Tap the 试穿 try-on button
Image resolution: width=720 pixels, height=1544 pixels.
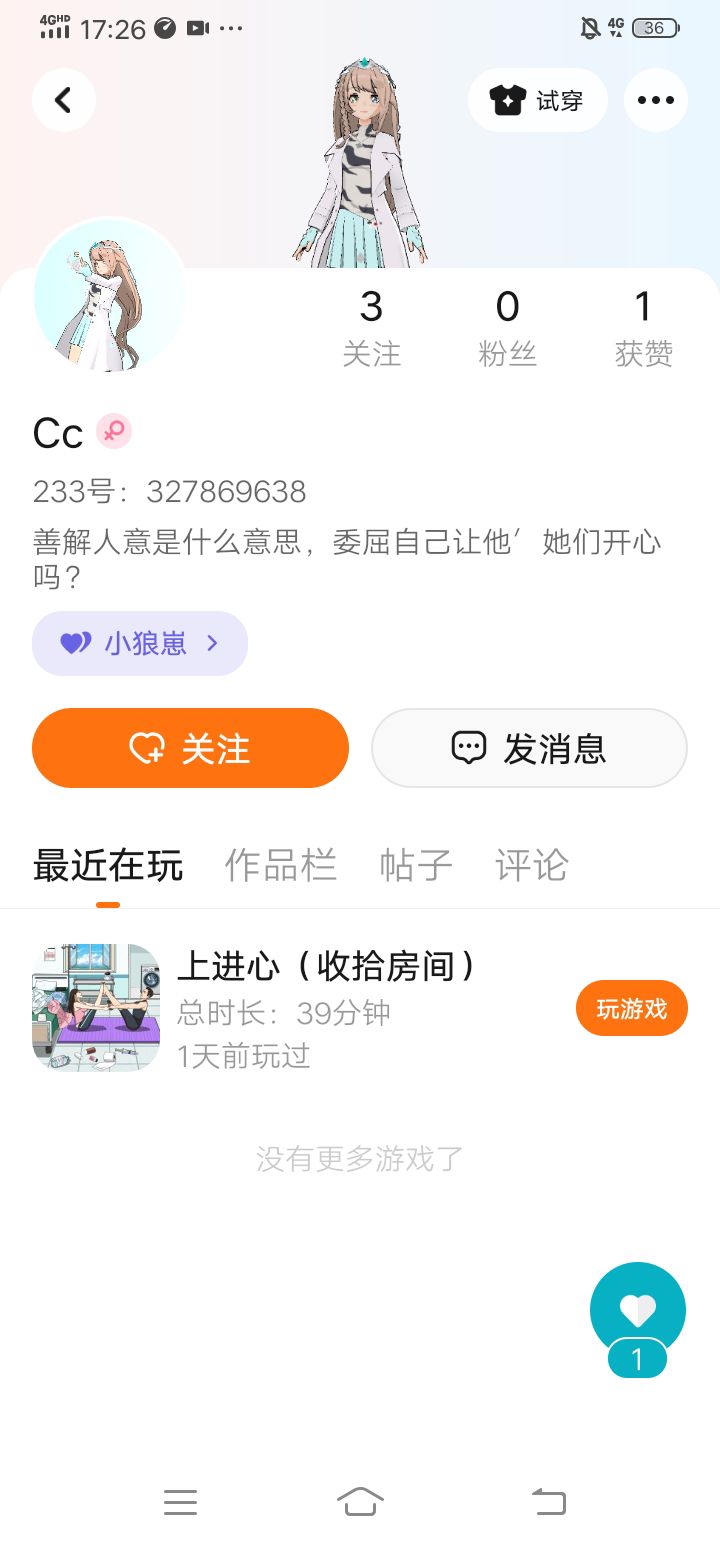point(537,100)
